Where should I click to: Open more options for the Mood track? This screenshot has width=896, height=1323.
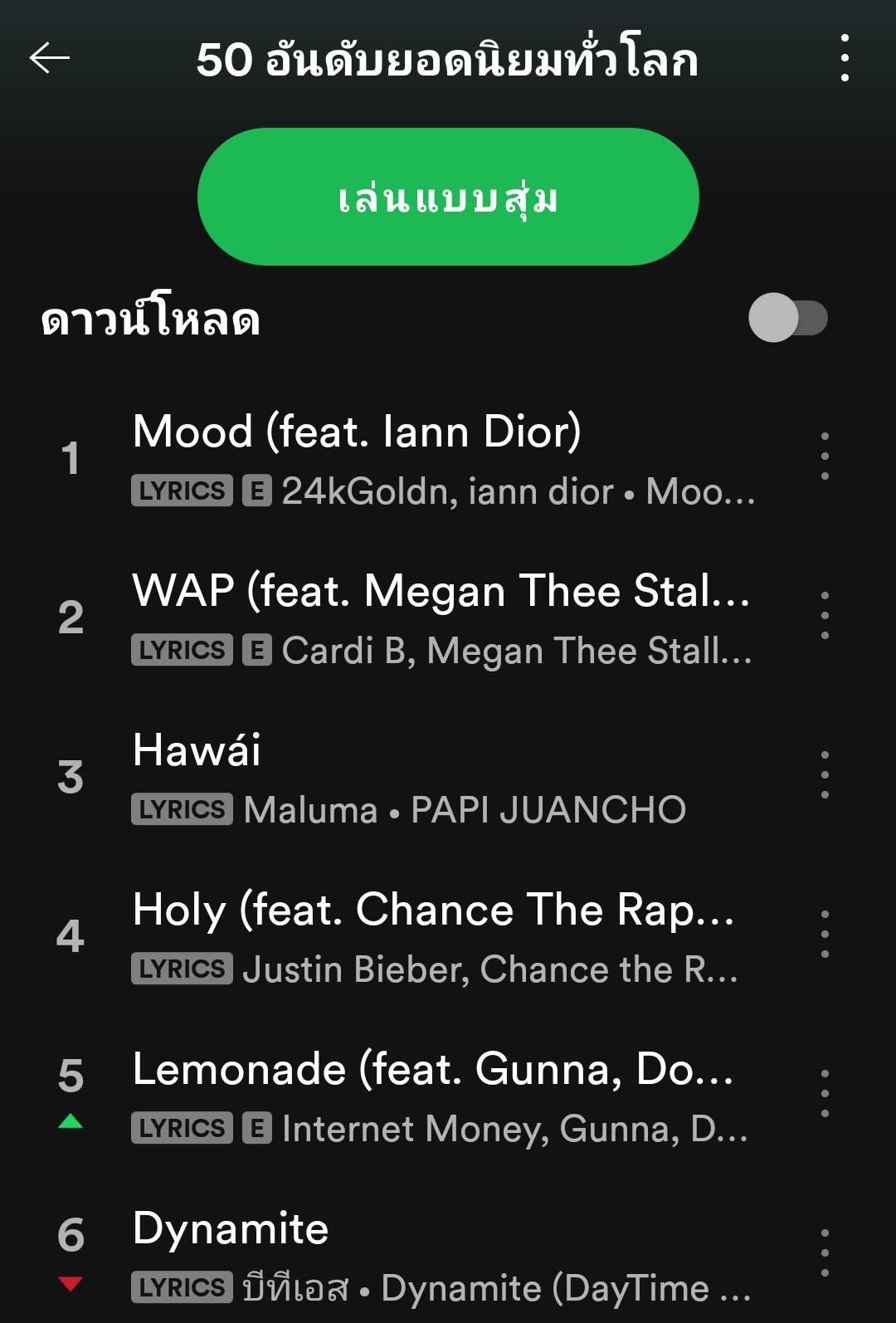825,456
